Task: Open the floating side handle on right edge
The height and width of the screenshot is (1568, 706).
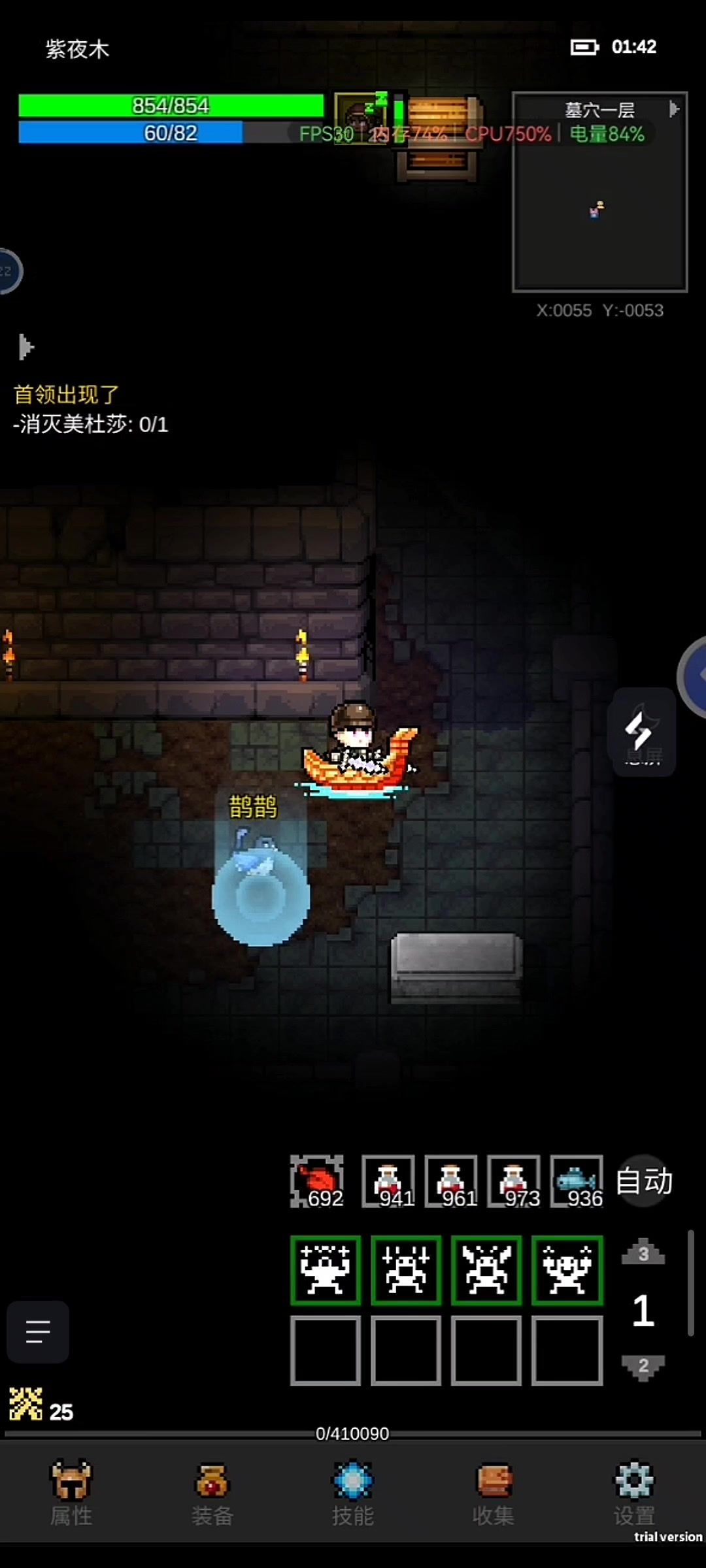Action: [x=694, y=676]
